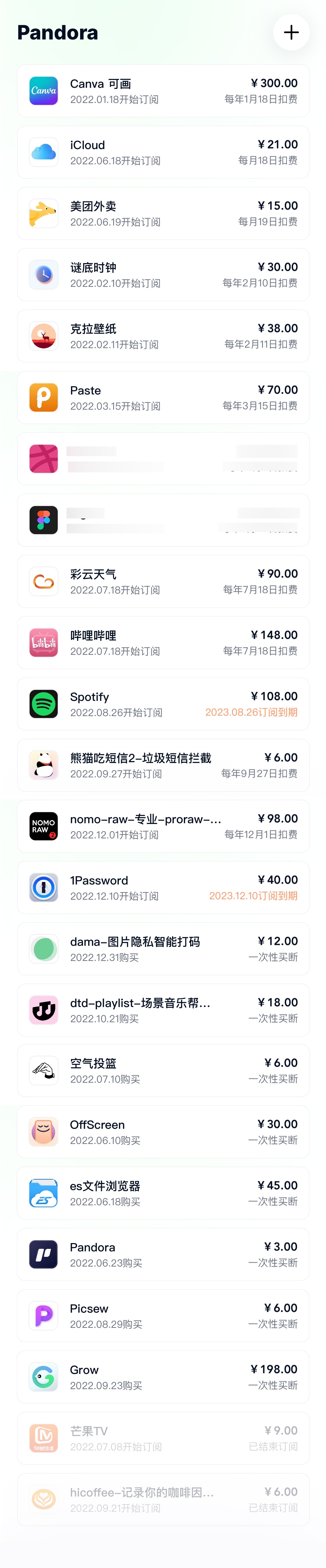Select the es文件浏览器 purchase row
The image size is (326, 1568).
click(163, 1193)
